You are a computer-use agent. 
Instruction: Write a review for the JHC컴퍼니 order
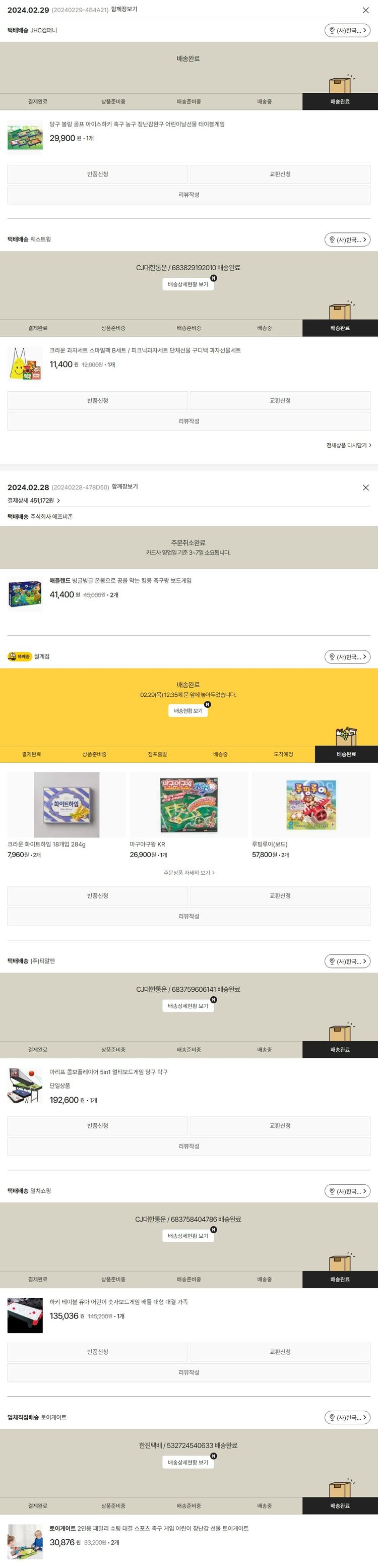[x=188, y=195]
